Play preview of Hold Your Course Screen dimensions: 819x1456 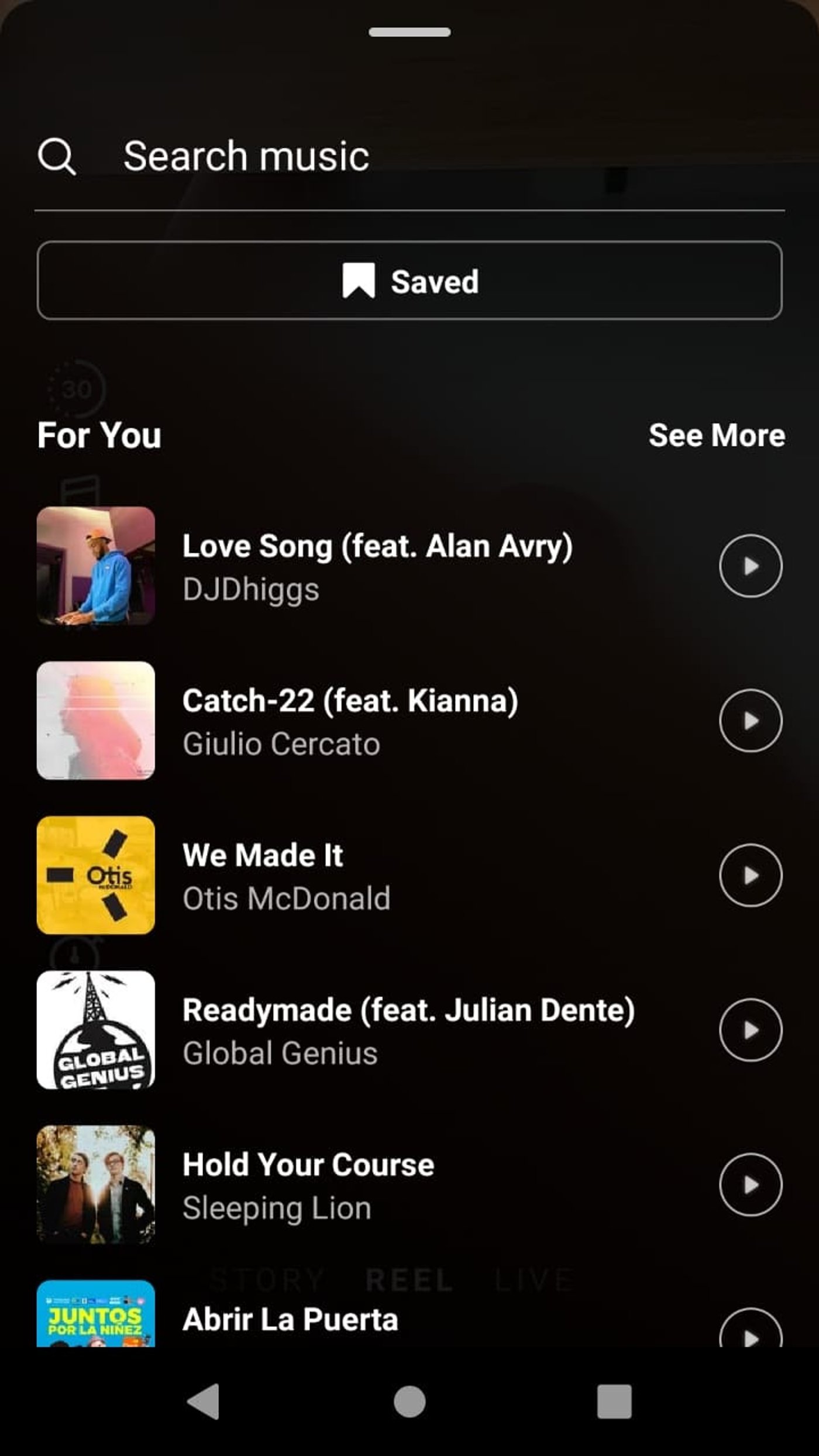750,1185
